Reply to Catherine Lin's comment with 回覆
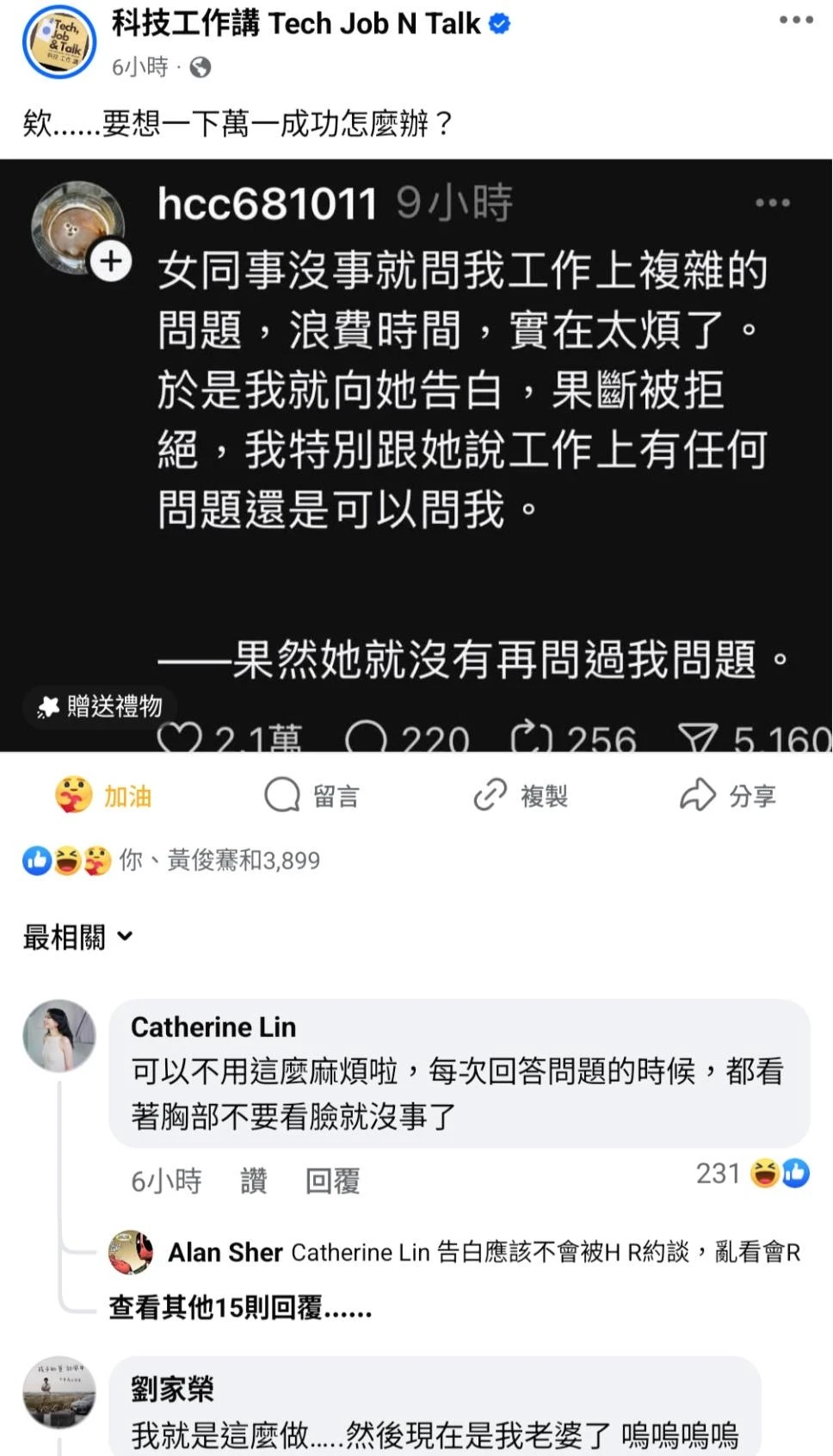Viewport: 833px width, 1456px height. (332, 1181)
